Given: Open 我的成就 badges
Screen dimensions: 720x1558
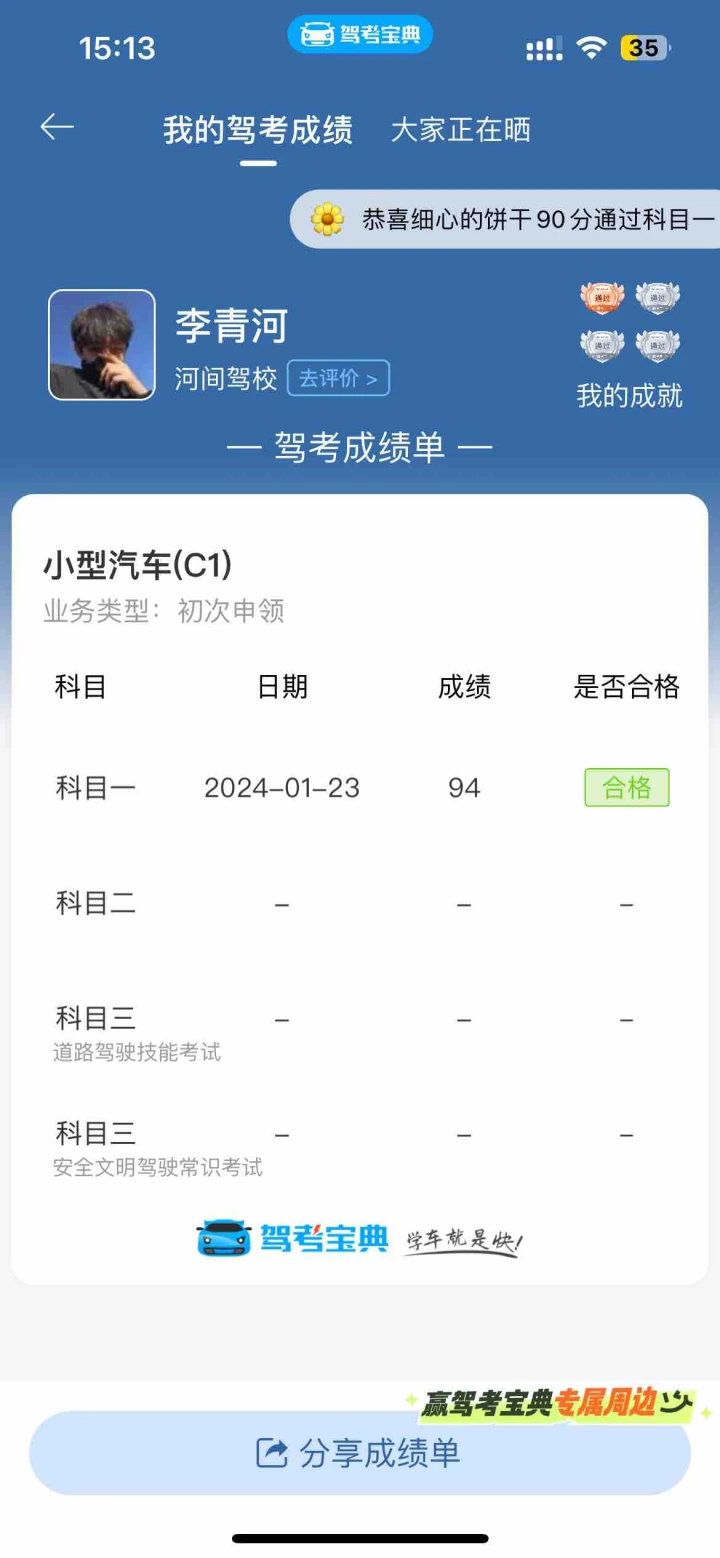Looking at the screenshot, I should point(629,345).
